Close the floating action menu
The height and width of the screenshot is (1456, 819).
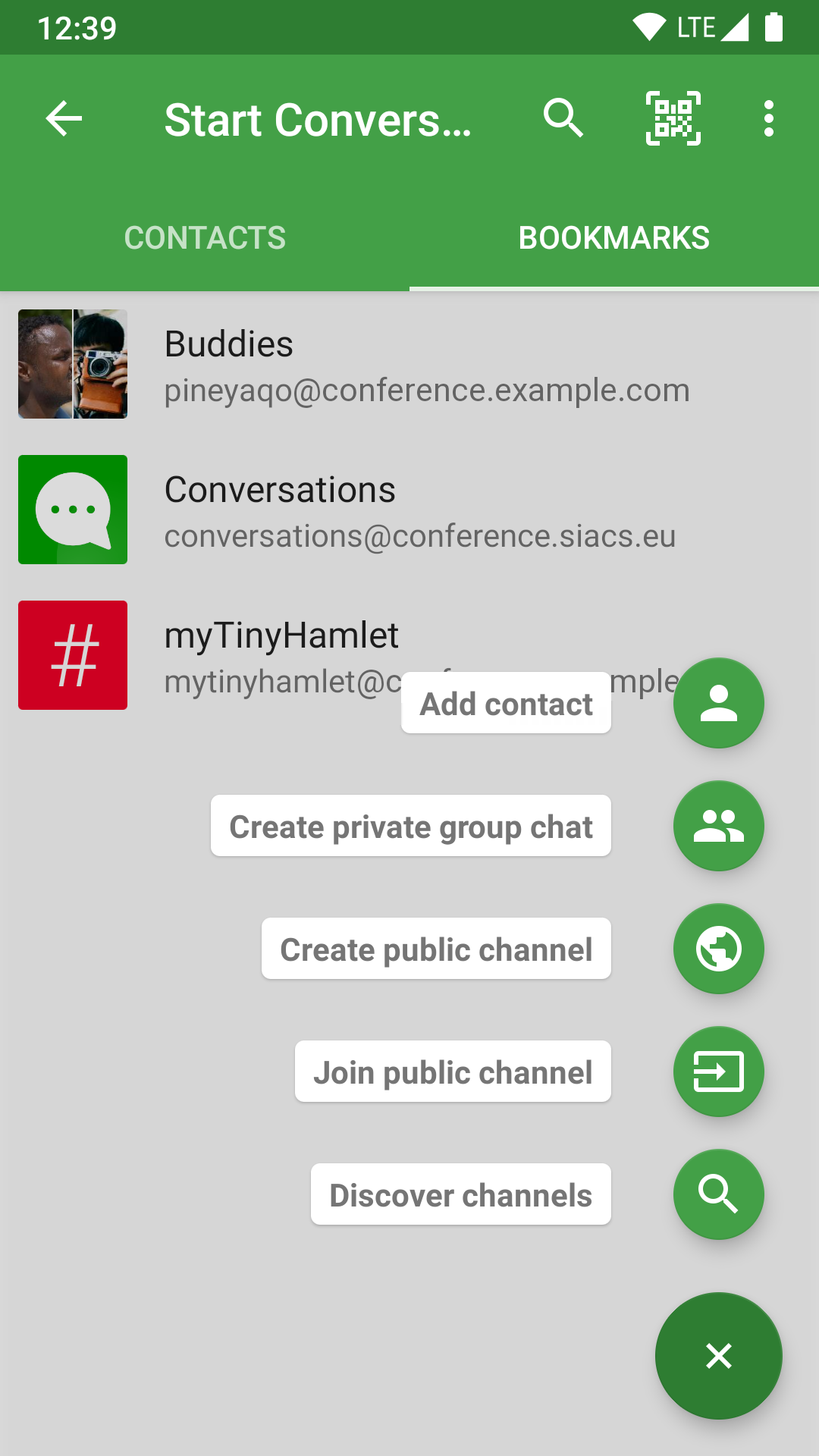pos(718,1356)
